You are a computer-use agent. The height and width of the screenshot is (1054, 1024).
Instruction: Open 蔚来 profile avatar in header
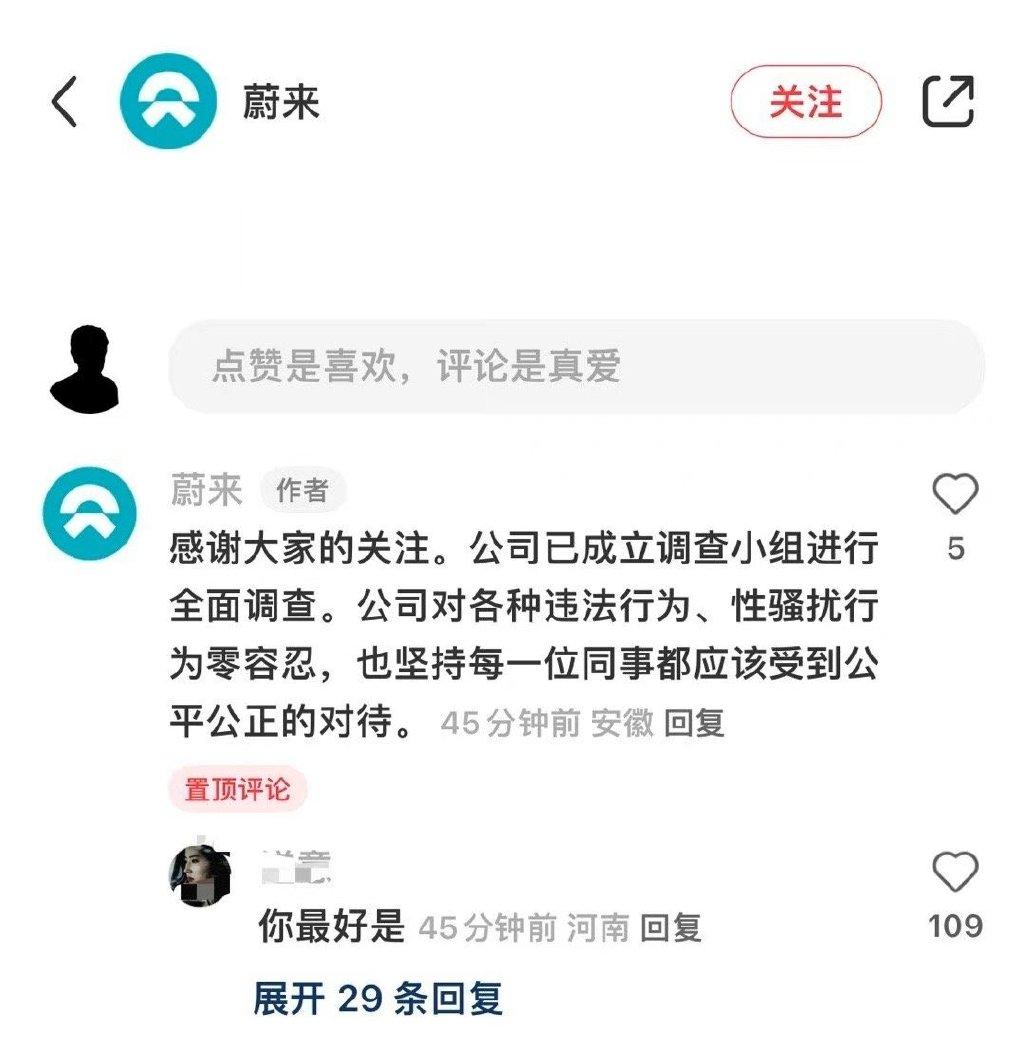168,102
